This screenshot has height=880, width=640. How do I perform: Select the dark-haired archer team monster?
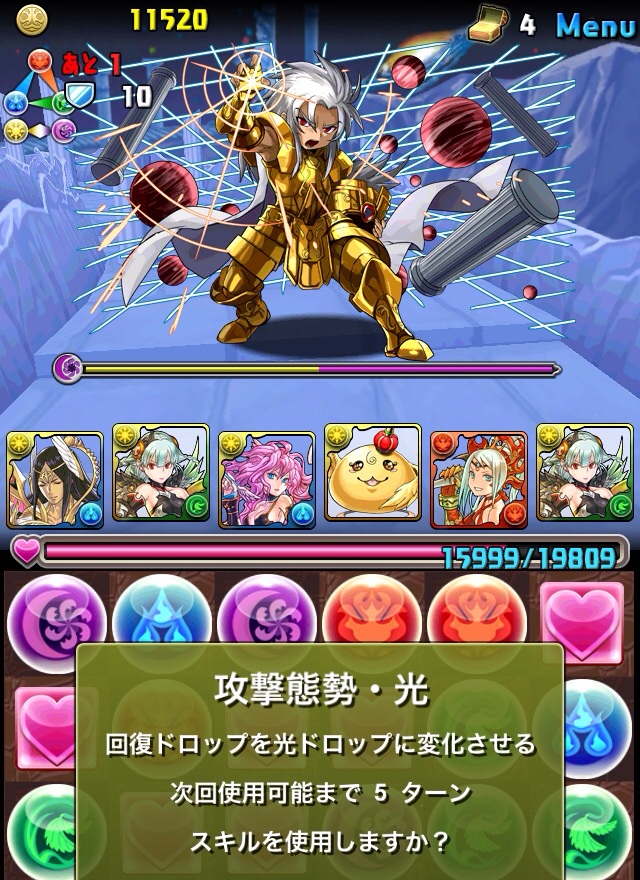tap(55, 476)
